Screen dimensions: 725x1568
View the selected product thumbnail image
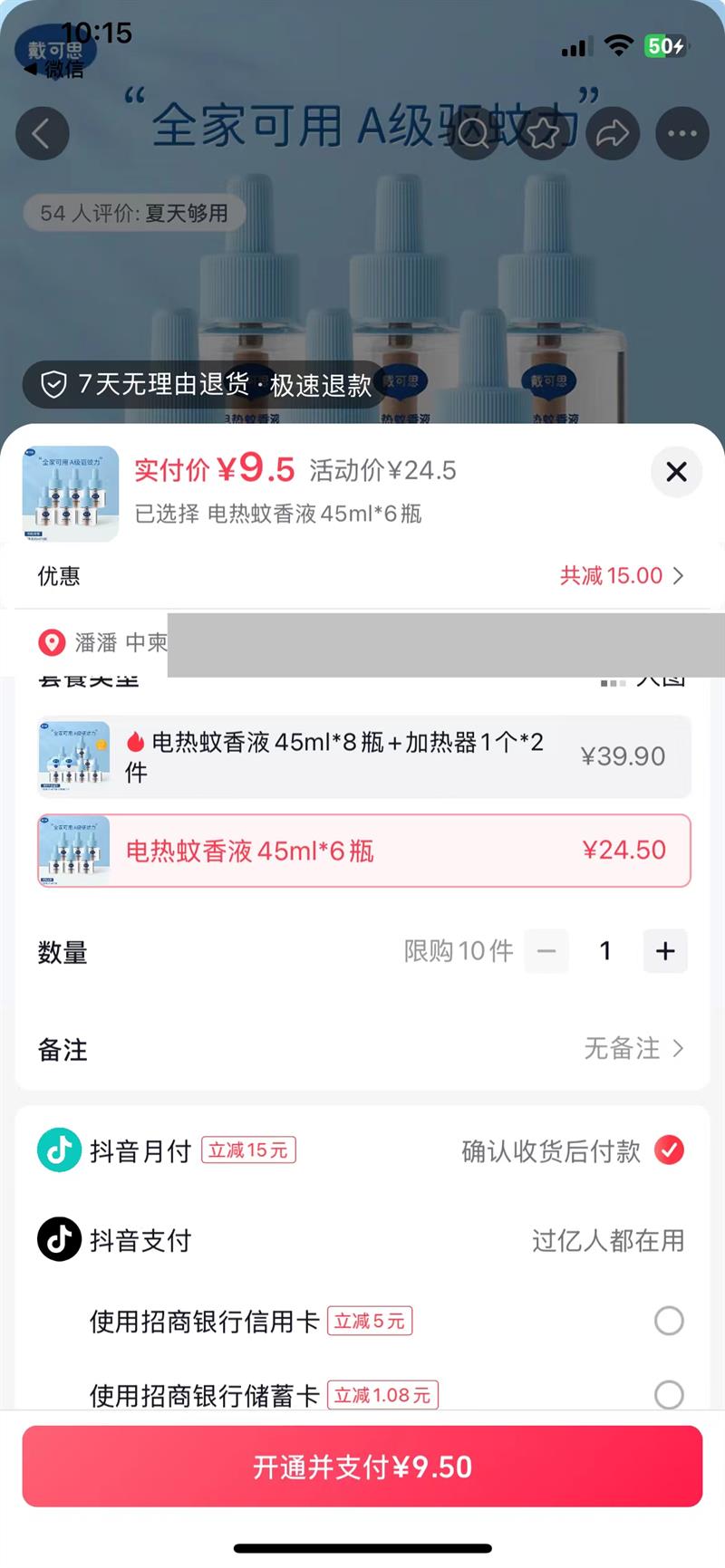click(x=71, y=494)
